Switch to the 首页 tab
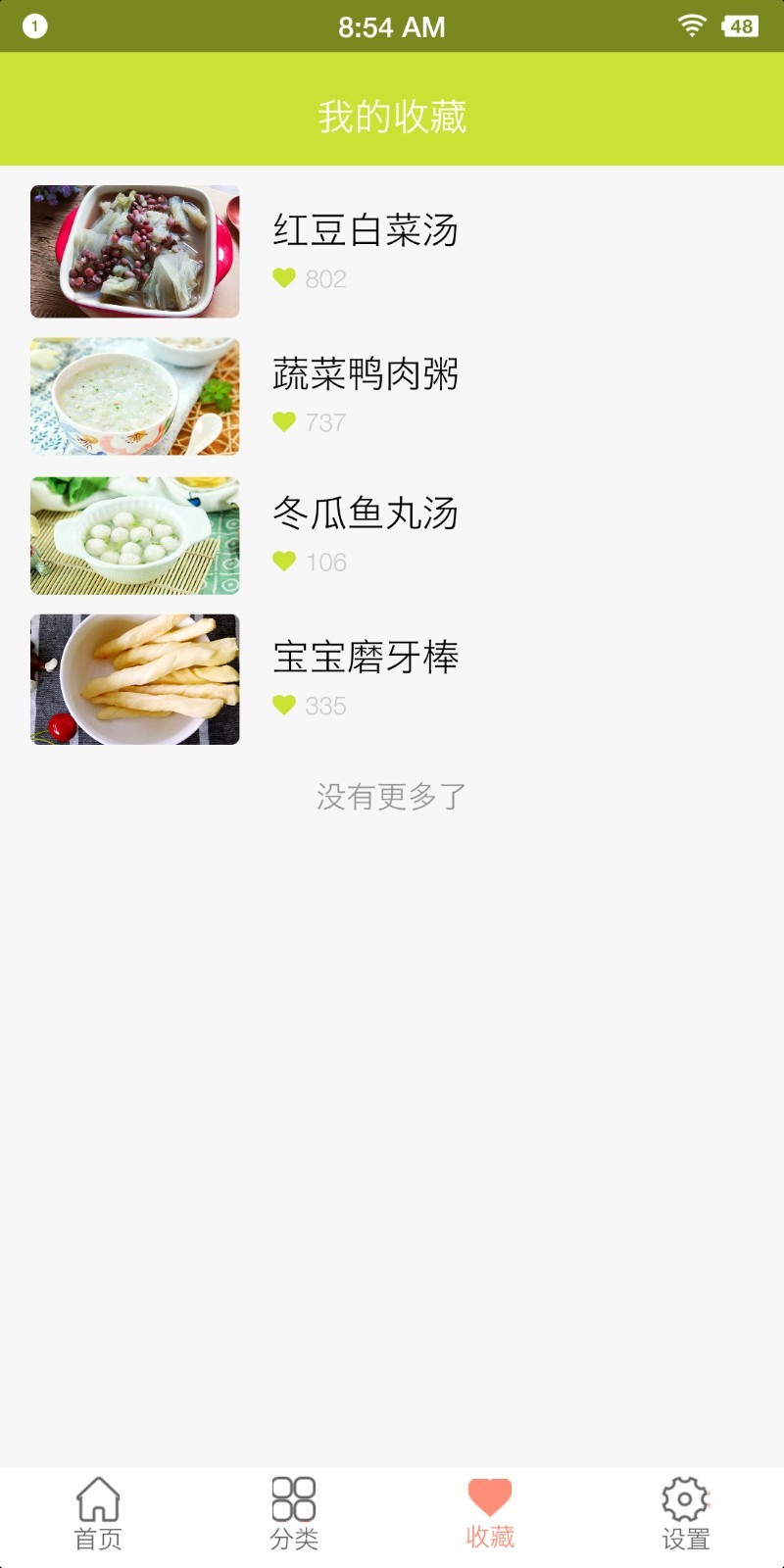This screenshot has height=1568, width=784. click(97, 1497)
